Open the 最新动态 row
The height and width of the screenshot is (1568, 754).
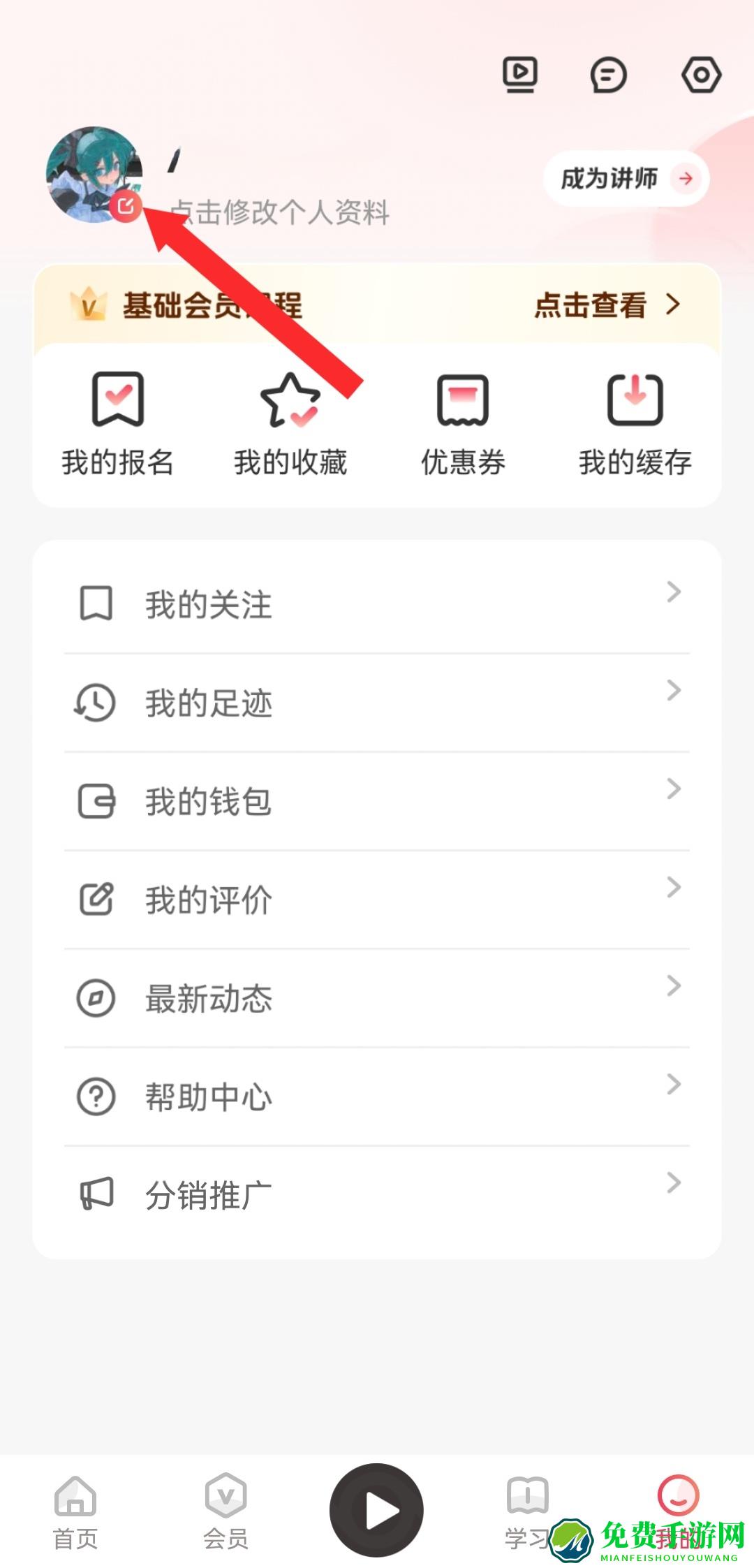377,998
